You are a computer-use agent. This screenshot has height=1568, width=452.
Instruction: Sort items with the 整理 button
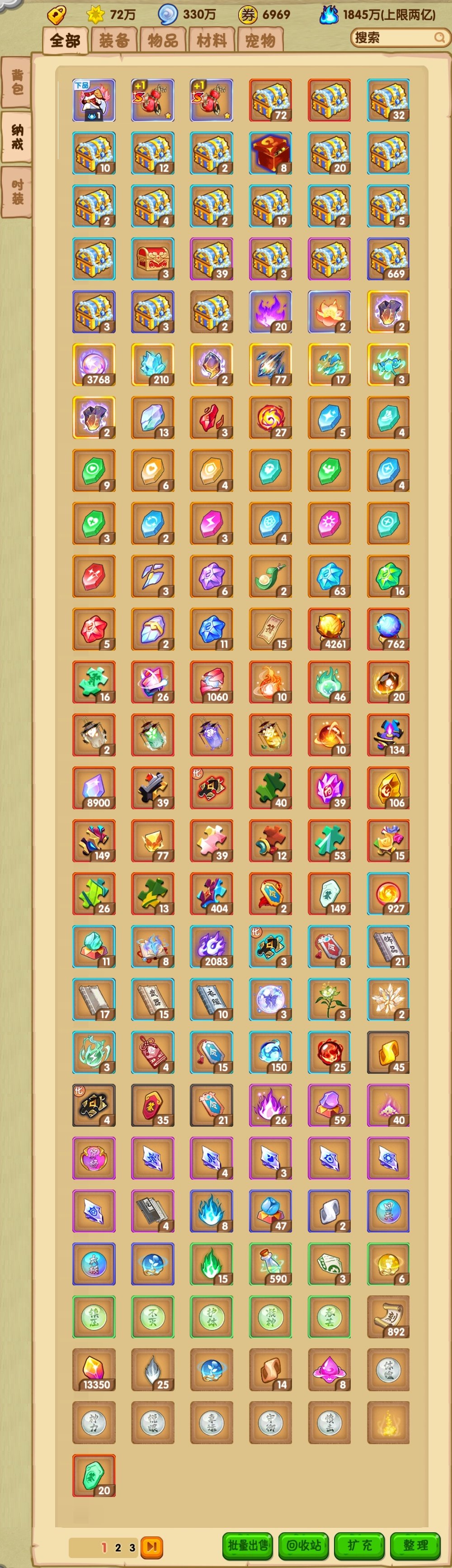coord(415,1544)
